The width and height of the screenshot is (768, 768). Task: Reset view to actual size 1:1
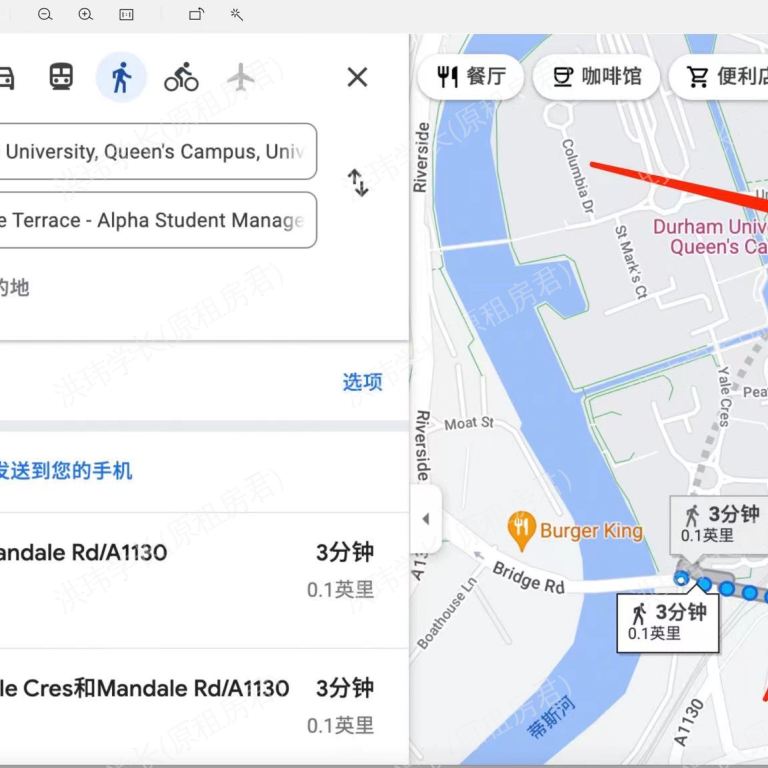(x=126, y=14)
